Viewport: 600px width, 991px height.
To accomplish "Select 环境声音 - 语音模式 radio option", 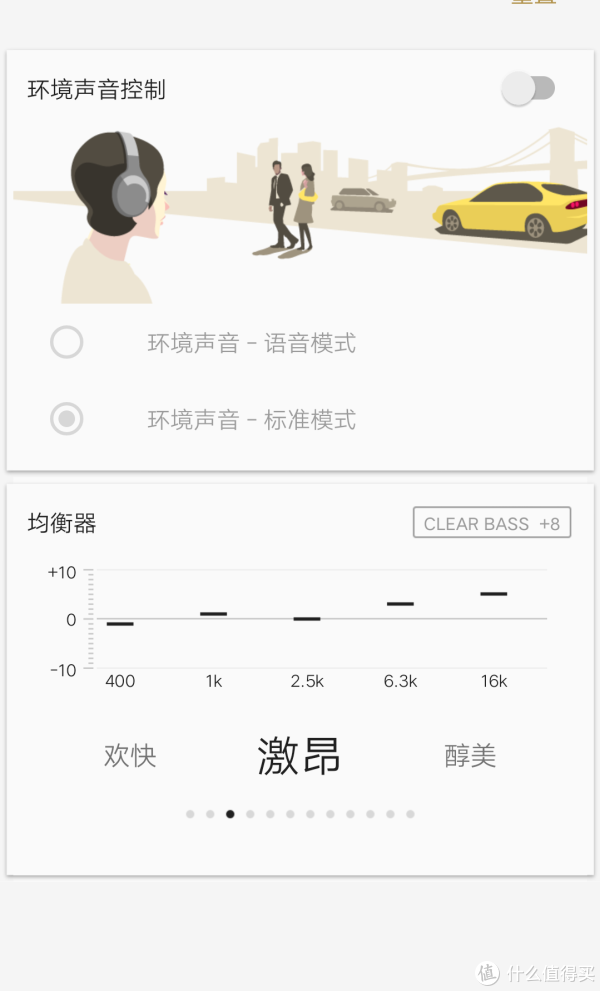I will (66, 343).
